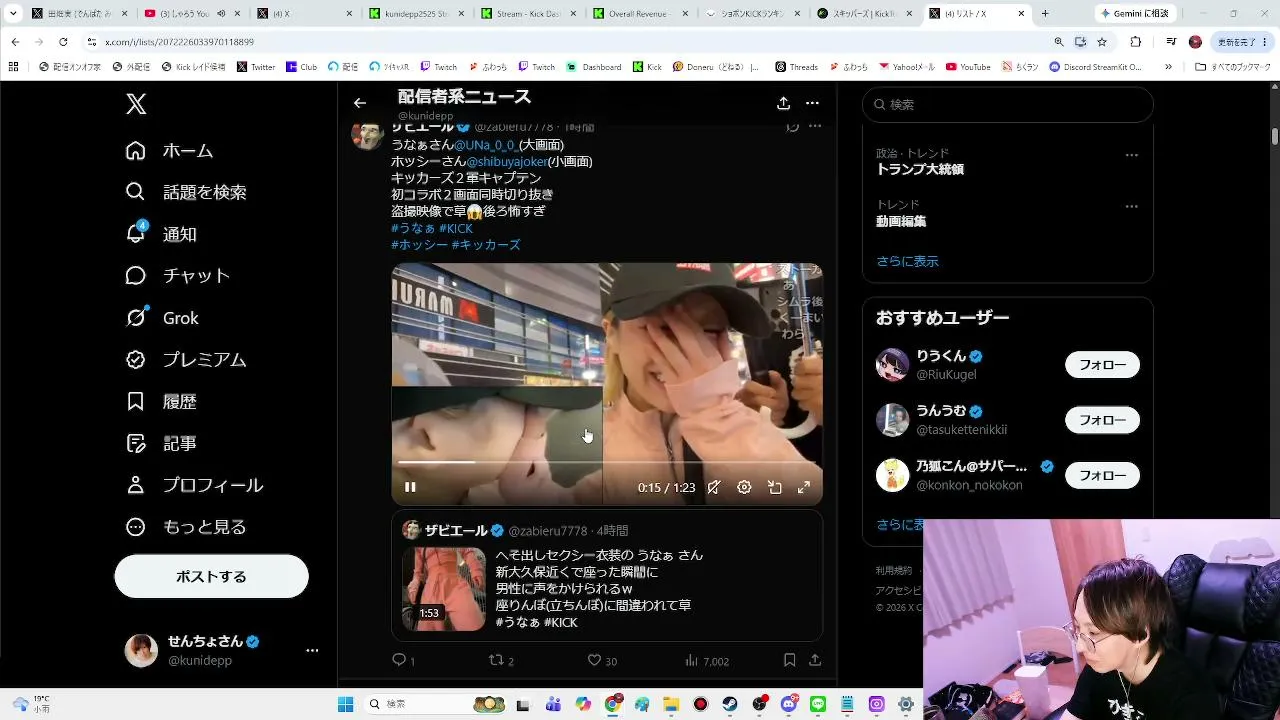1280x720 pixels.
Task: Open video playback settings gear
Action: click(744, 487)
